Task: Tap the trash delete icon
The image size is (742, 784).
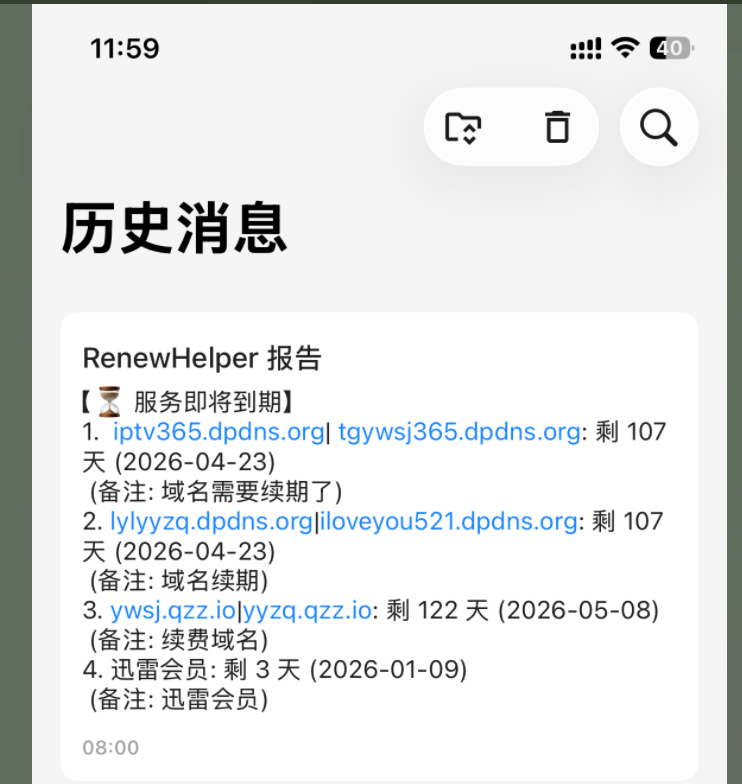Action: 556,127
